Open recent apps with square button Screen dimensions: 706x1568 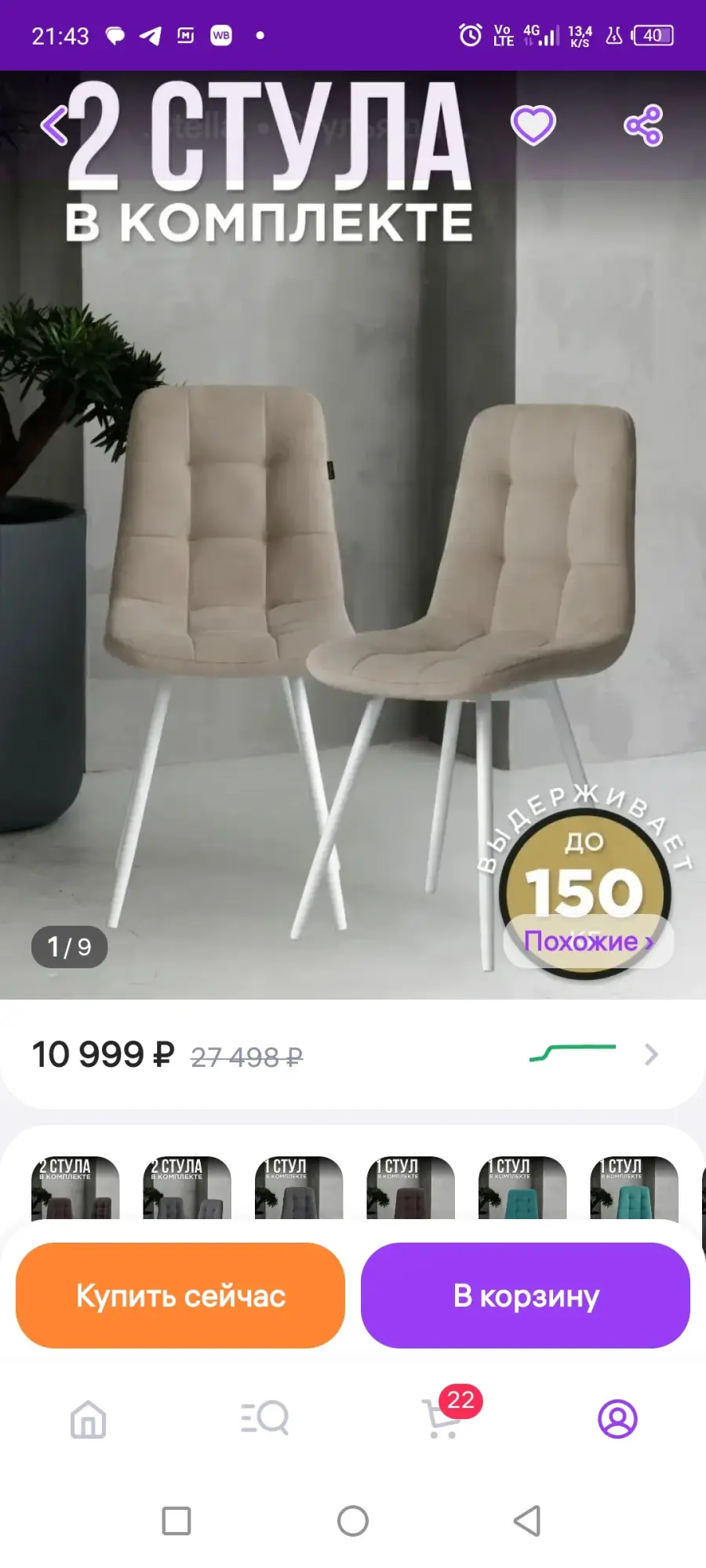pos(176,1521)
